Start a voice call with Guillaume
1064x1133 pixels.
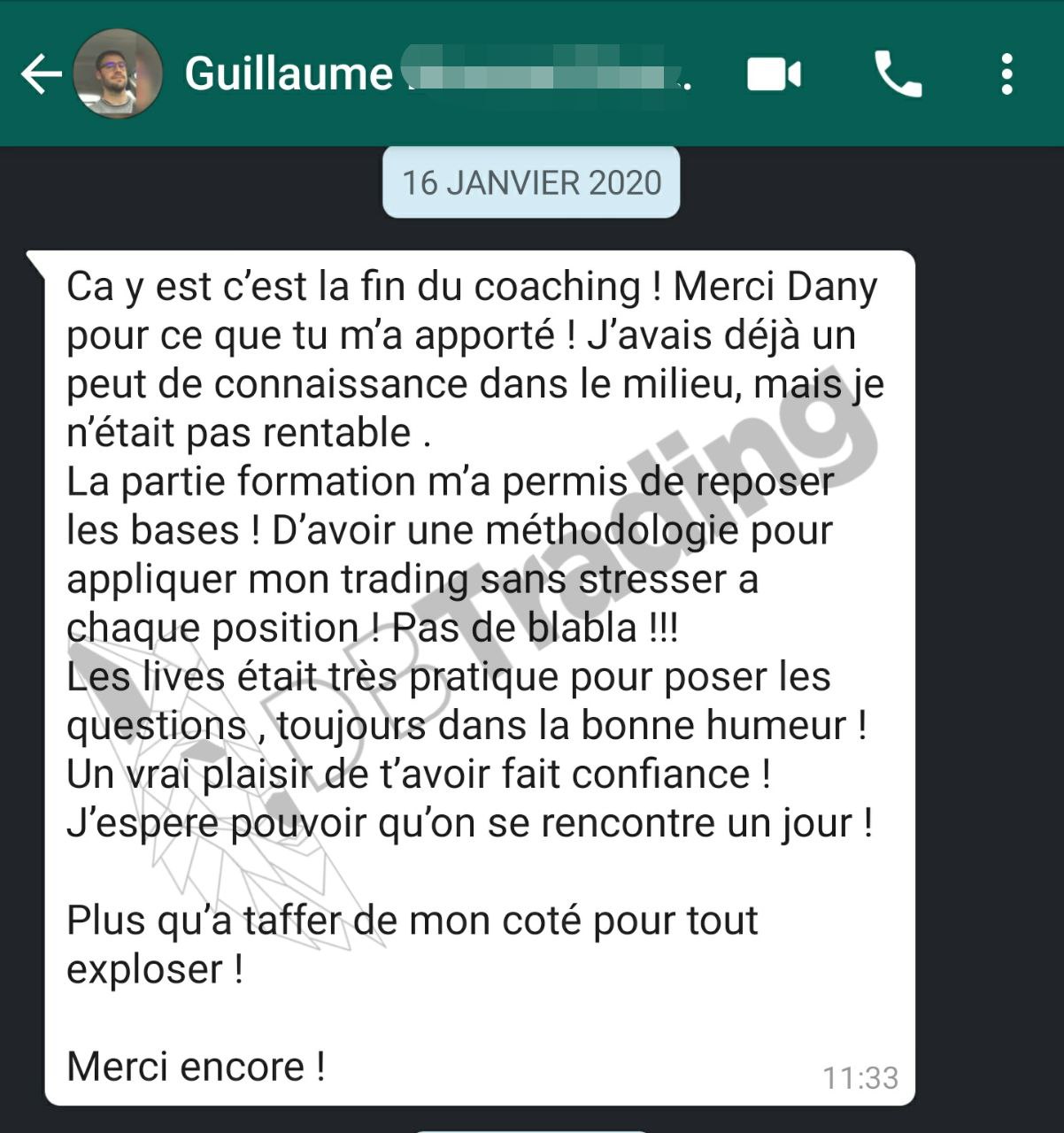tap(898, 74)
